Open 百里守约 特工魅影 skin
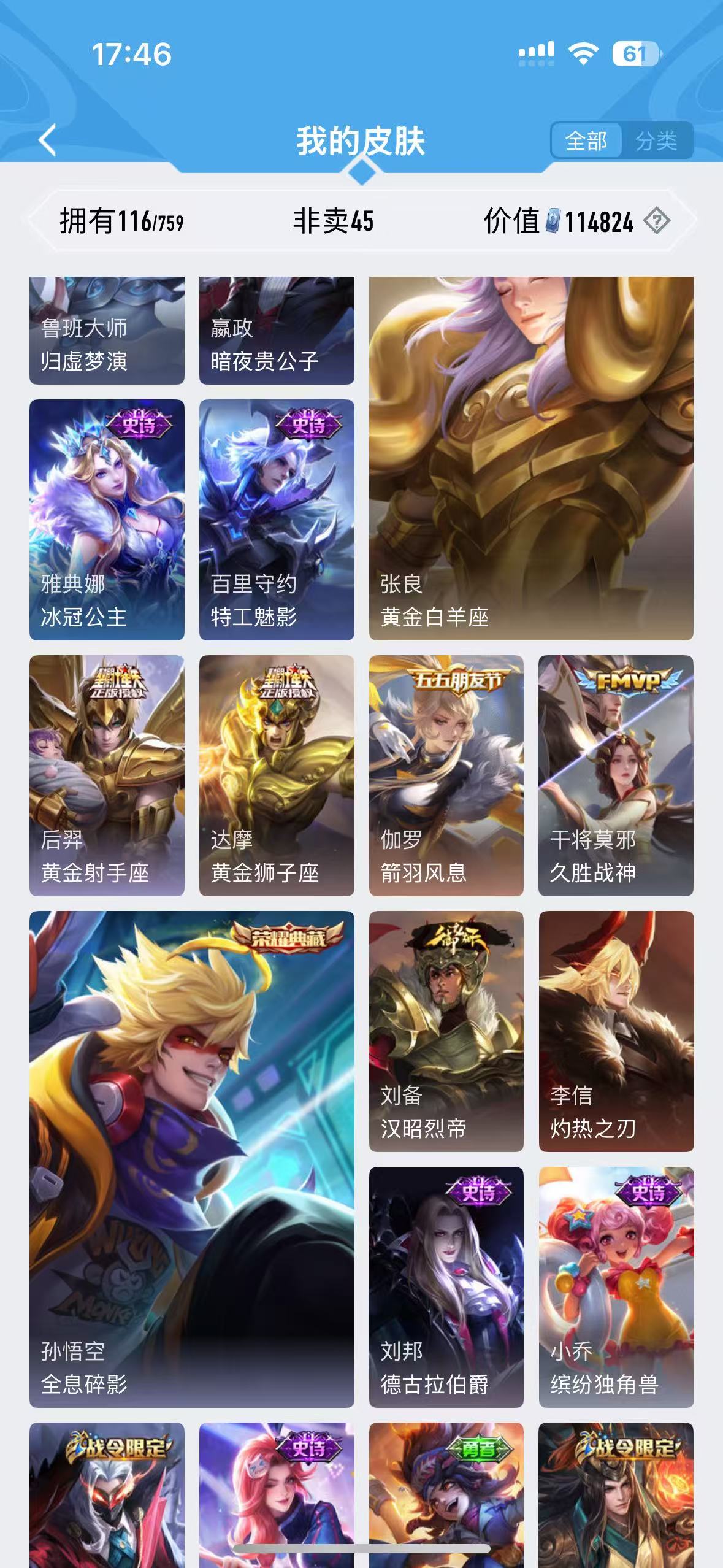Screen dimensions: 723x1568 277,520
